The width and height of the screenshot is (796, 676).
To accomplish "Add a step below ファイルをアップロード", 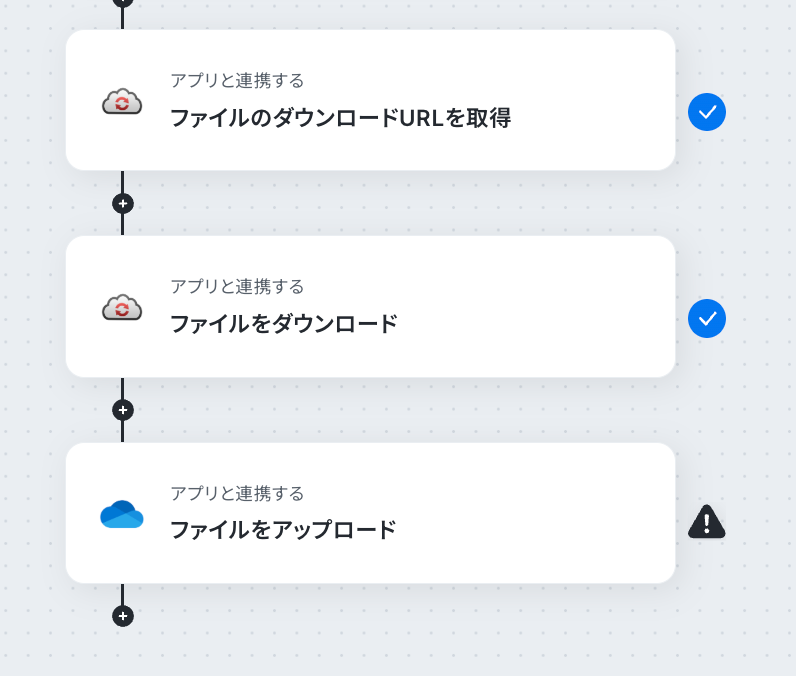I will 123,616.
